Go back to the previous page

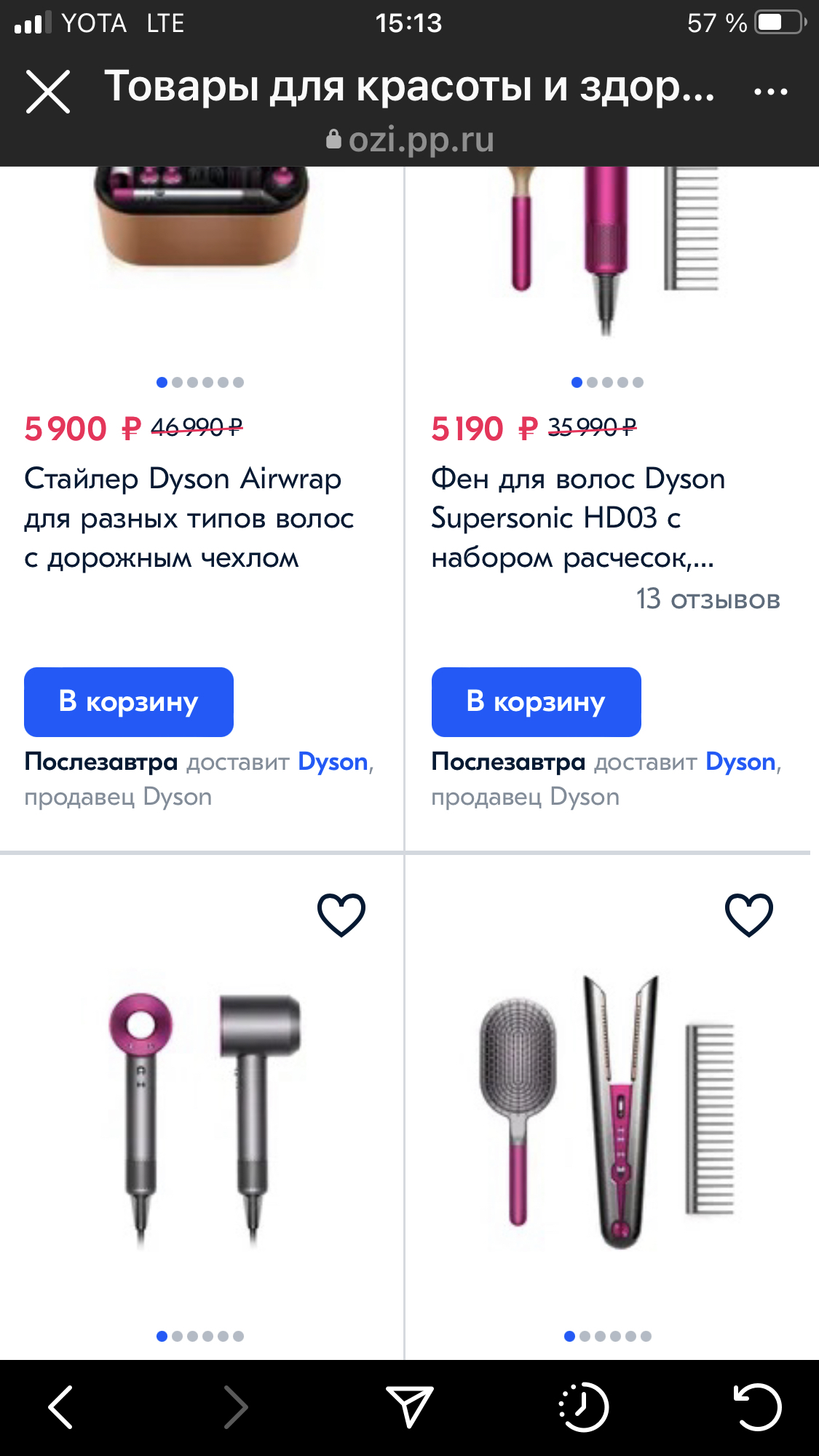click(x=61, y=1407)
